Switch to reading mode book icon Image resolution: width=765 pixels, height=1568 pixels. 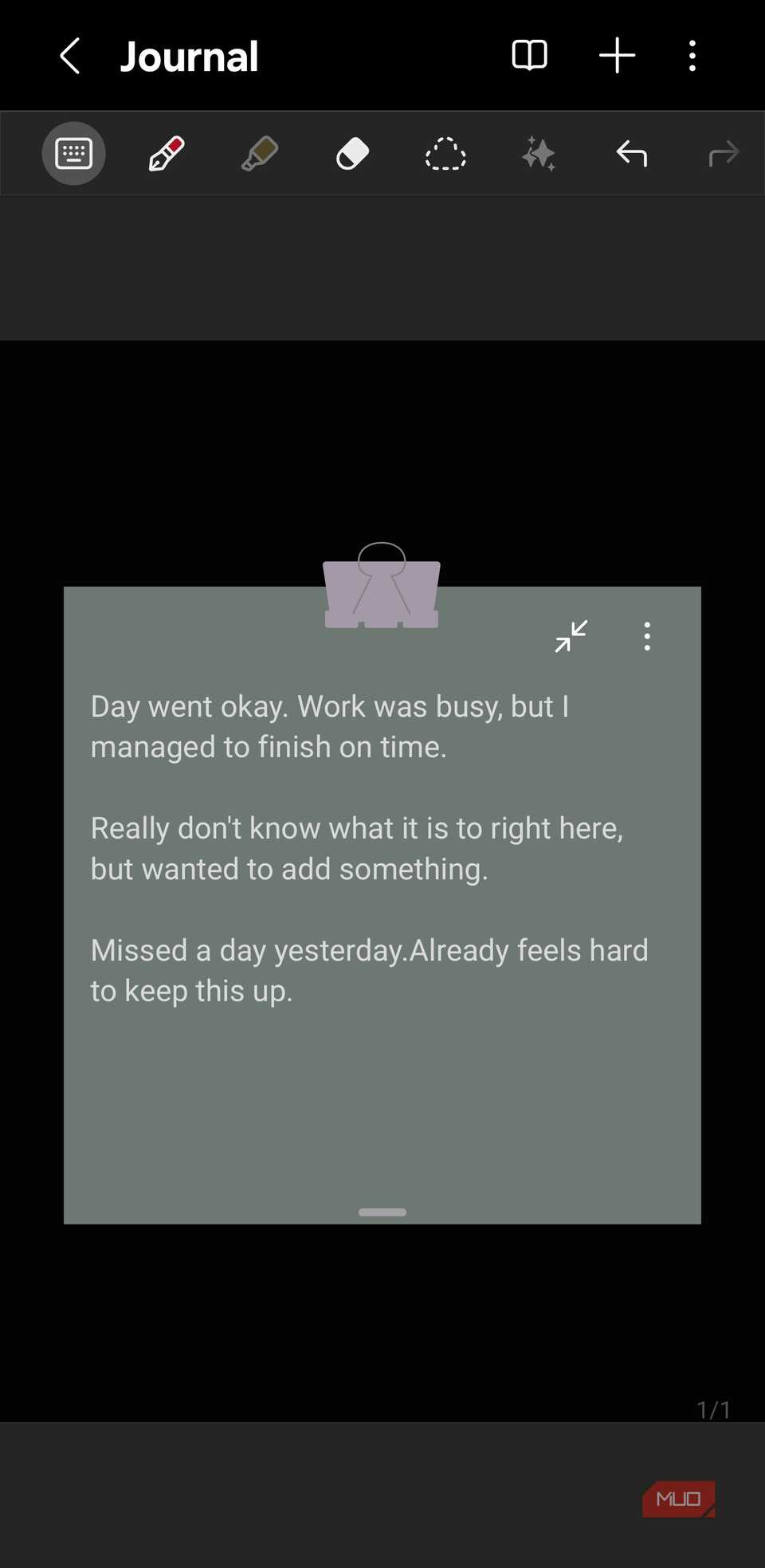[529, 56]
